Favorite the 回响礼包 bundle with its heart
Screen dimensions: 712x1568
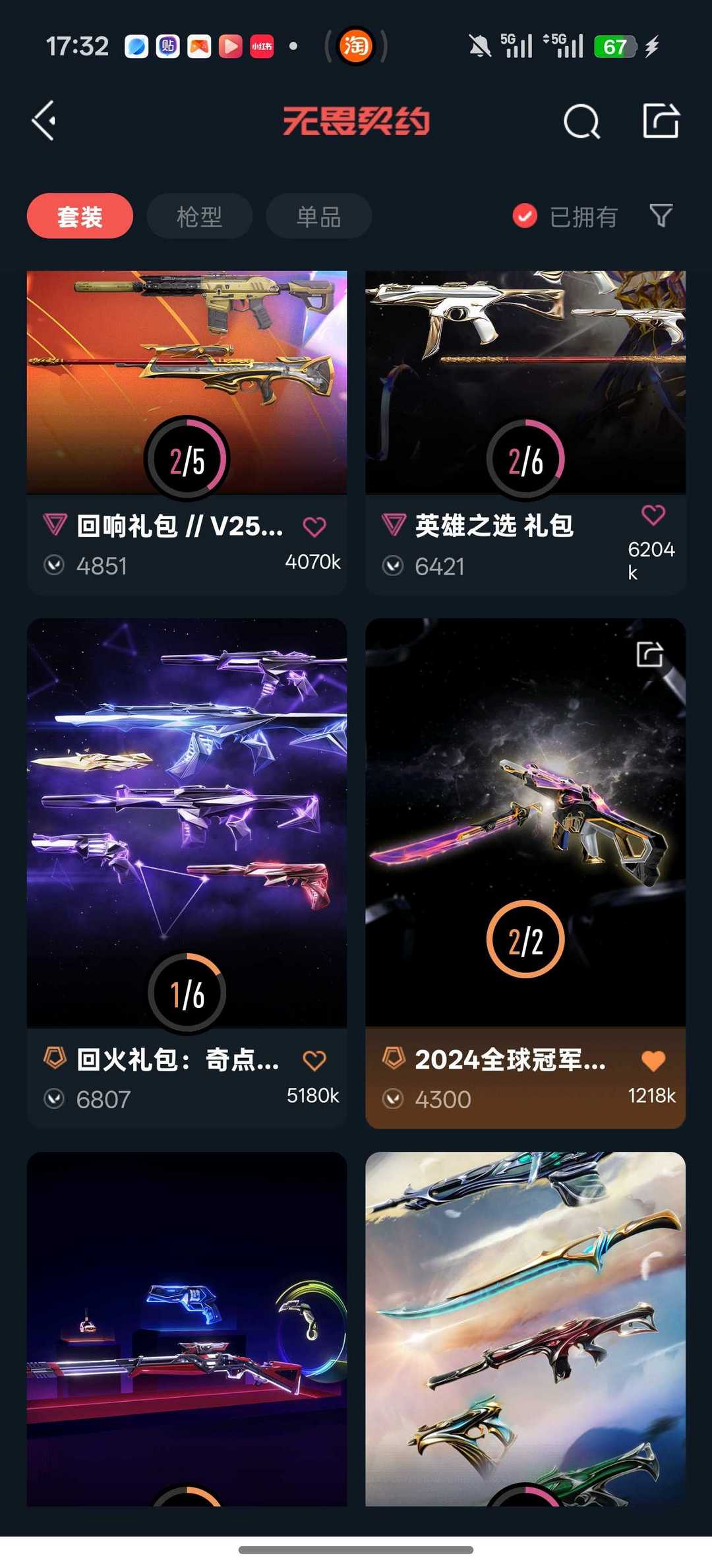click(x=314, y=526)
